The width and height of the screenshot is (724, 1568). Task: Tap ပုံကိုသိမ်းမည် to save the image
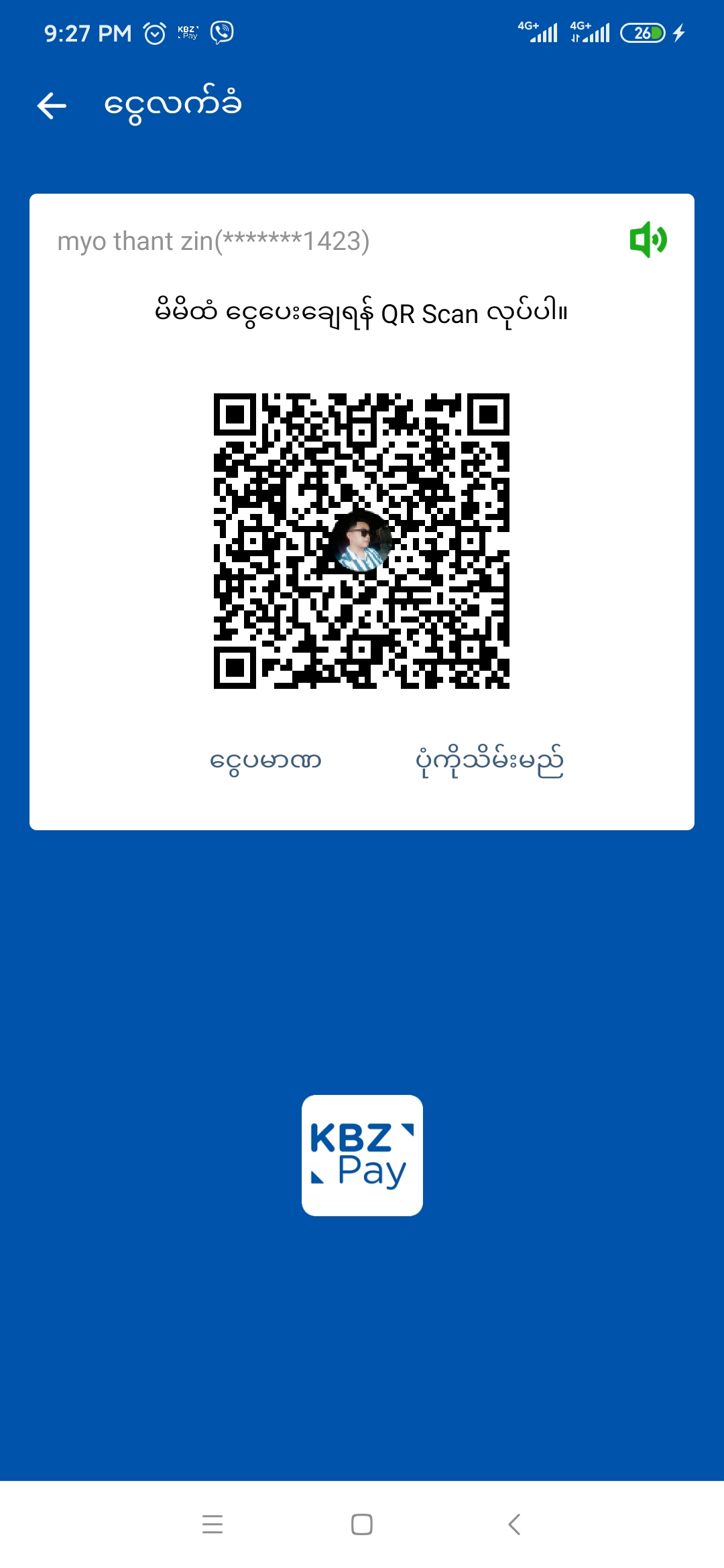point(489,761)
